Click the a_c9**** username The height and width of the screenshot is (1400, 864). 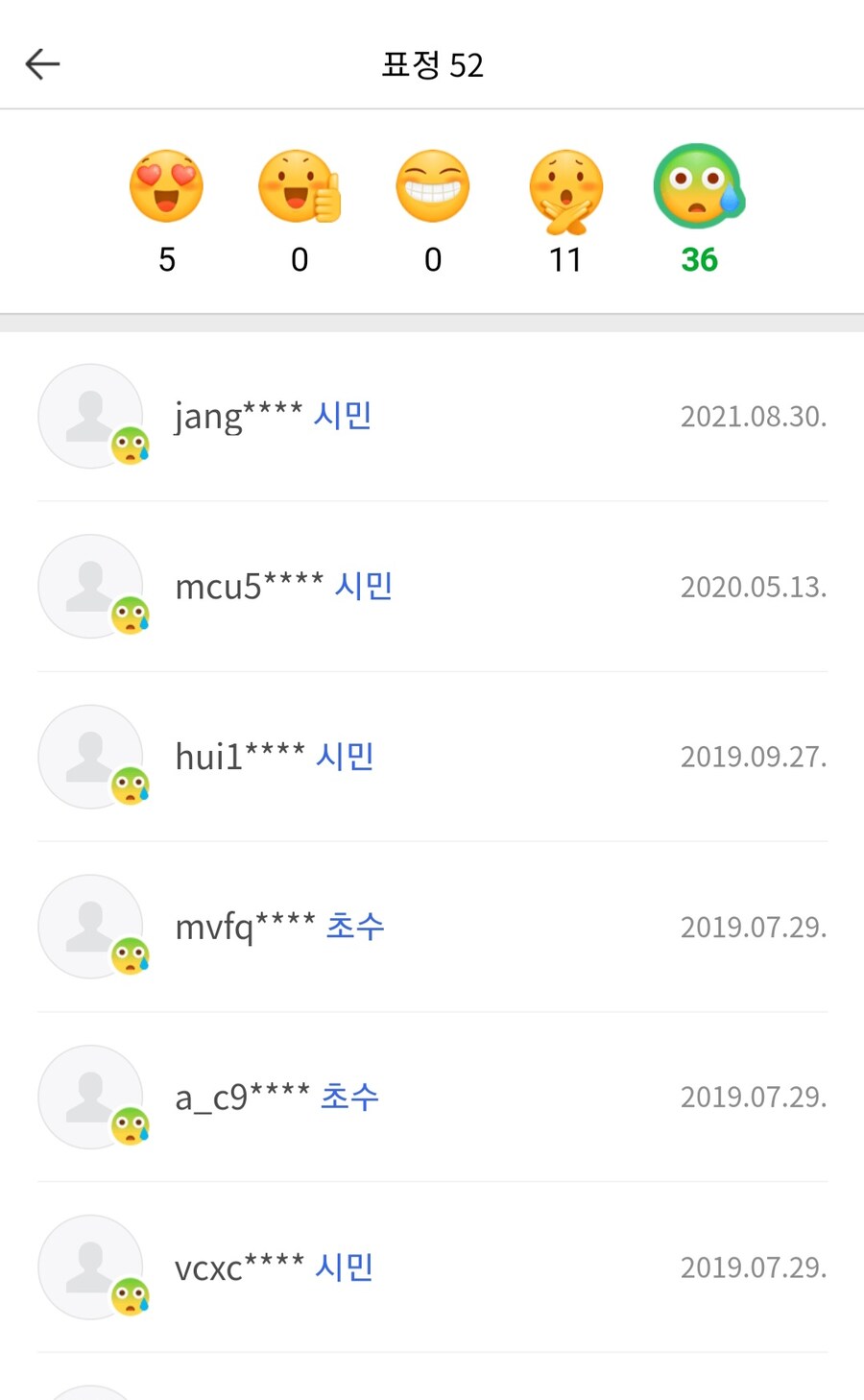242,1097
